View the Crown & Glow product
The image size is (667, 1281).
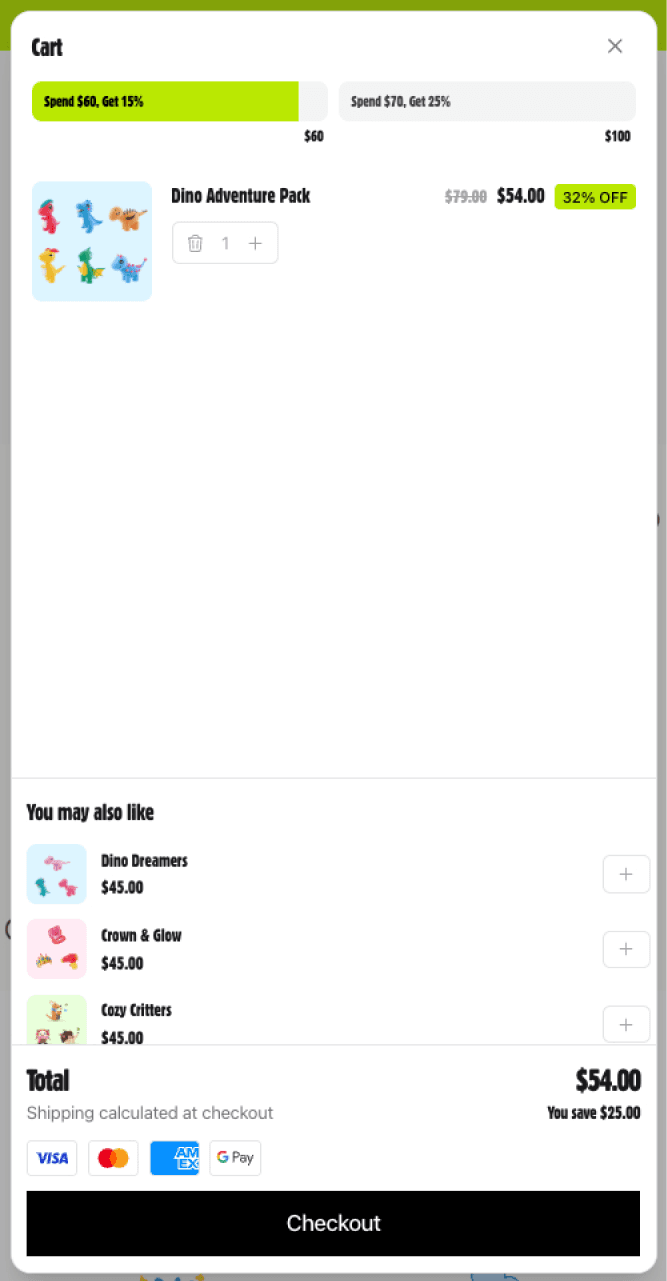coord(141,936)
